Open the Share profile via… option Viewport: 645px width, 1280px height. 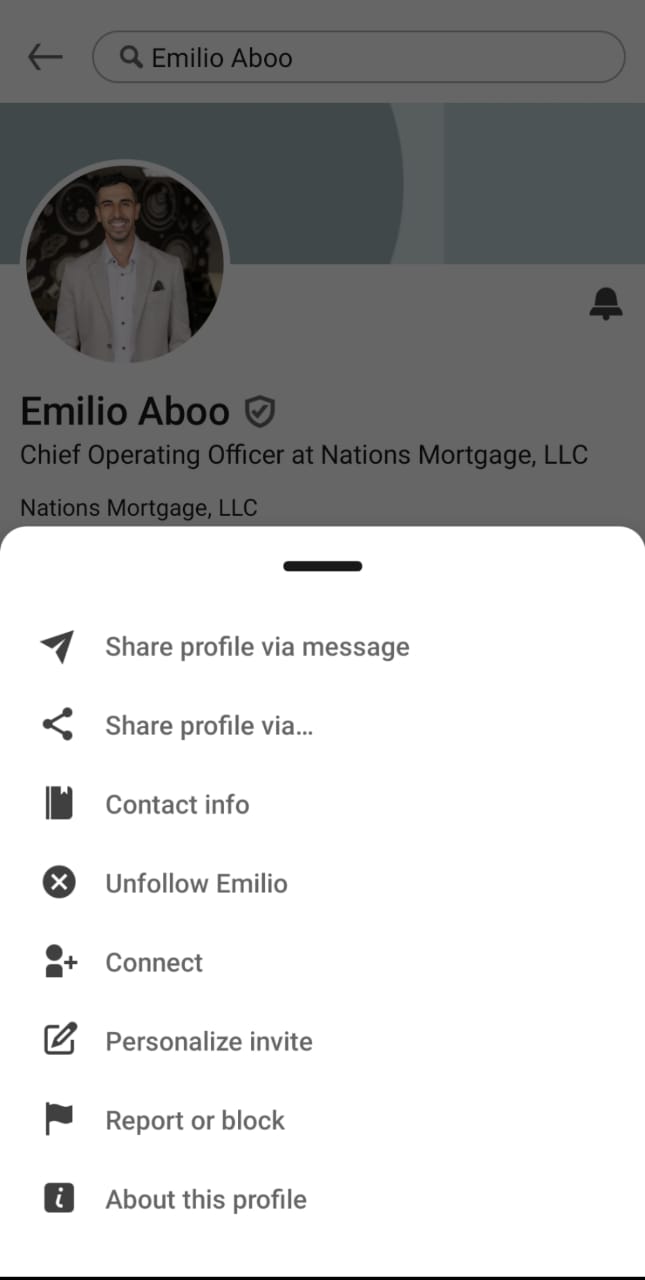(209, 726)
